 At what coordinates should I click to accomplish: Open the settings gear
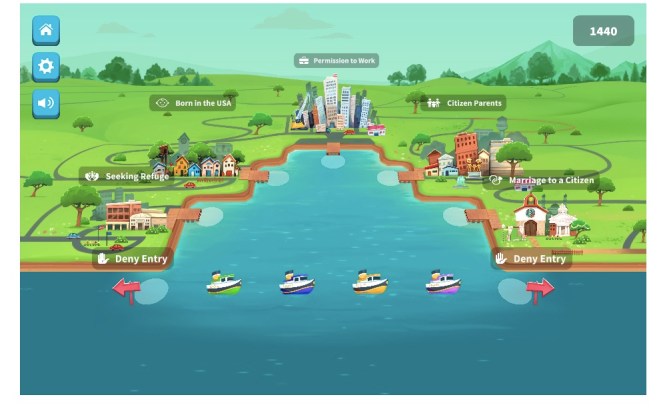(46, 68)
